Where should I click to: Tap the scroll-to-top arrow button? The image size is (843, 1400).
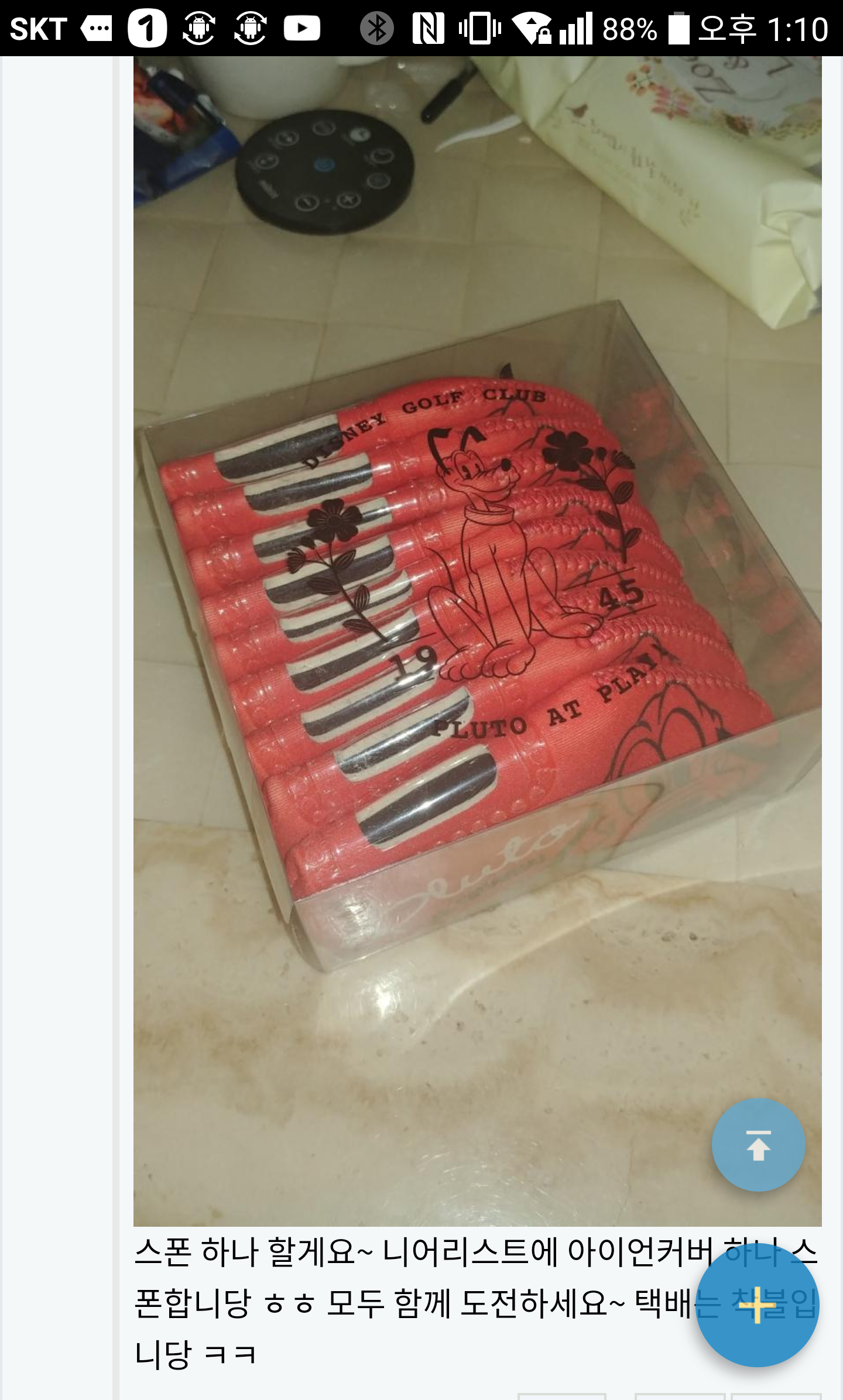pyautogui.click(x=758, y=1145)
